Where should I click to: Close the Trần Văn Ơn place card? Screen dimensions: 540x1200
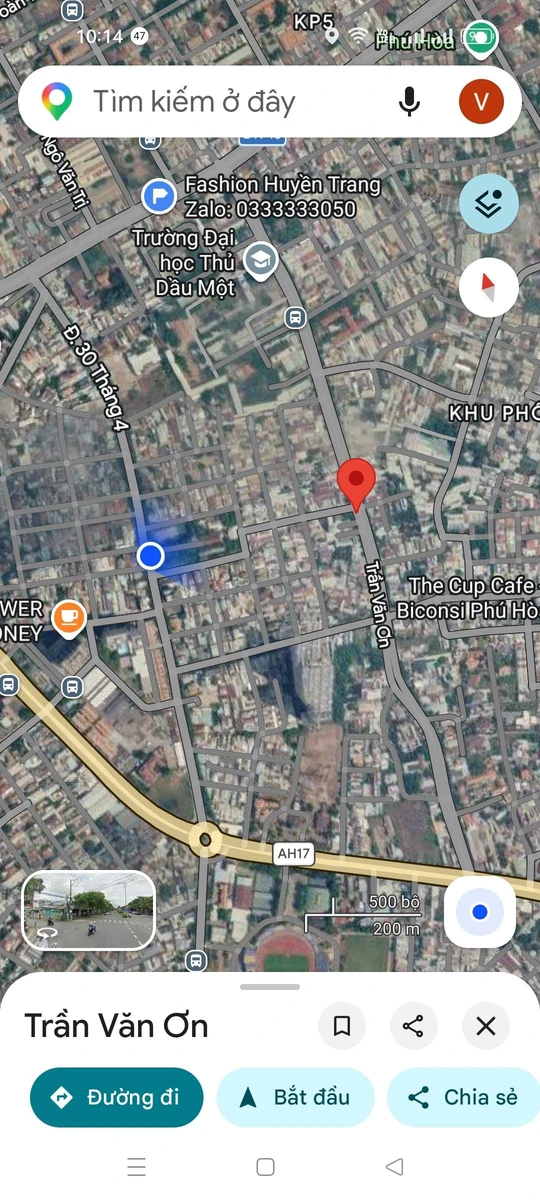tap(486, 1026)
